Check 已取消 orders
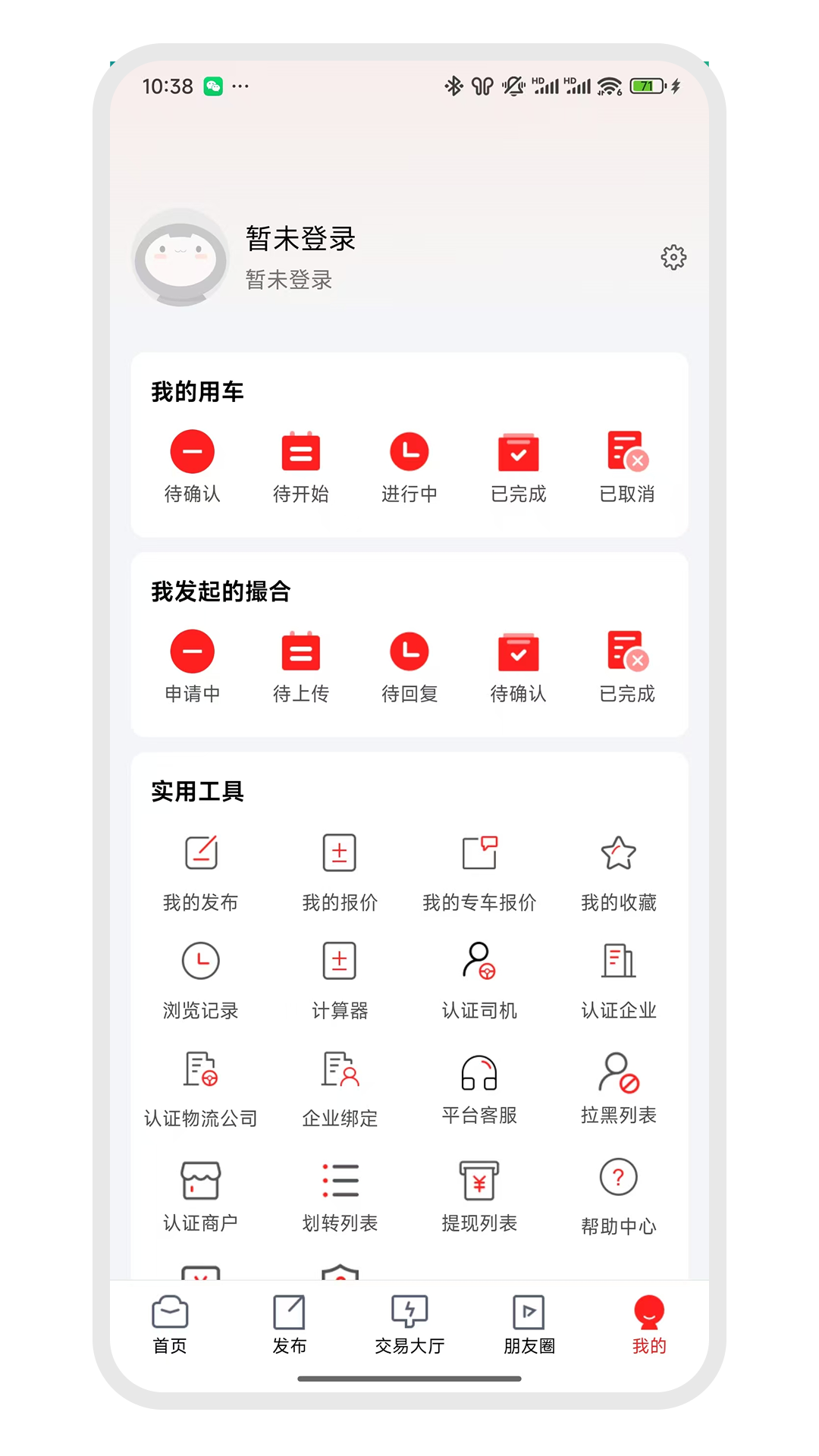The width and height of the screenshot is (819, 1456). click(x=626, y=466)
